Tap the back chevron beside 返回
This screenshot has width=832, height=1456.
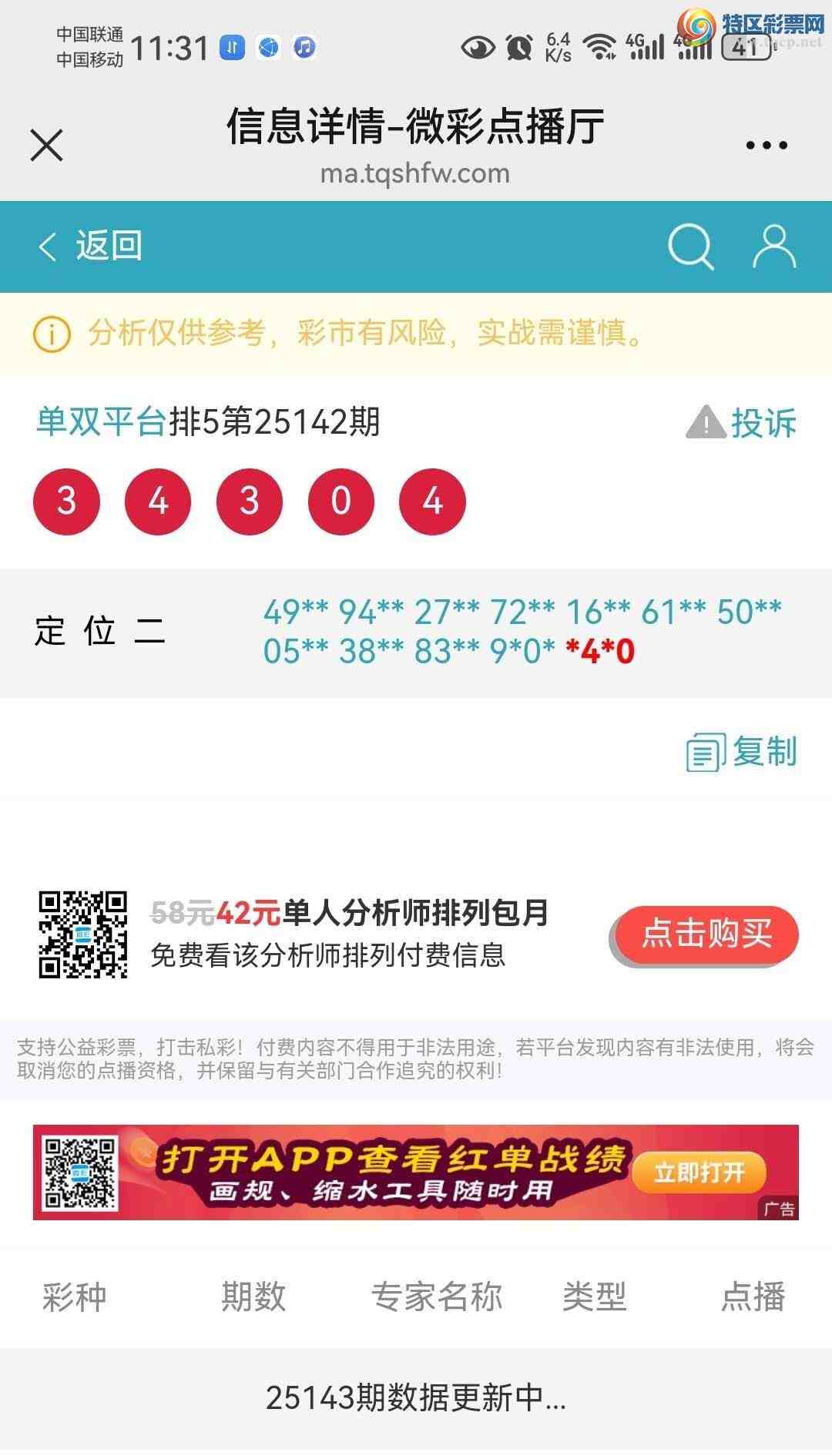point(45,247)
